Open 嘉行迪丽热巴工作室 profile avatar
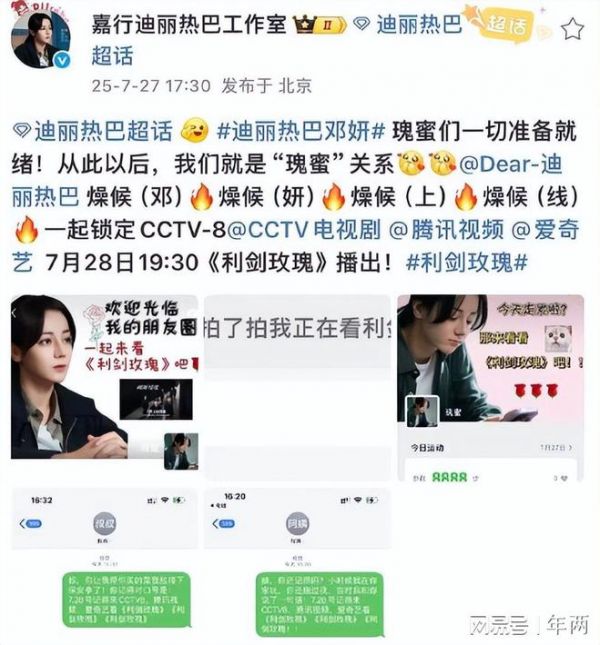Viewport: 600px width, 645px height. 41,41
